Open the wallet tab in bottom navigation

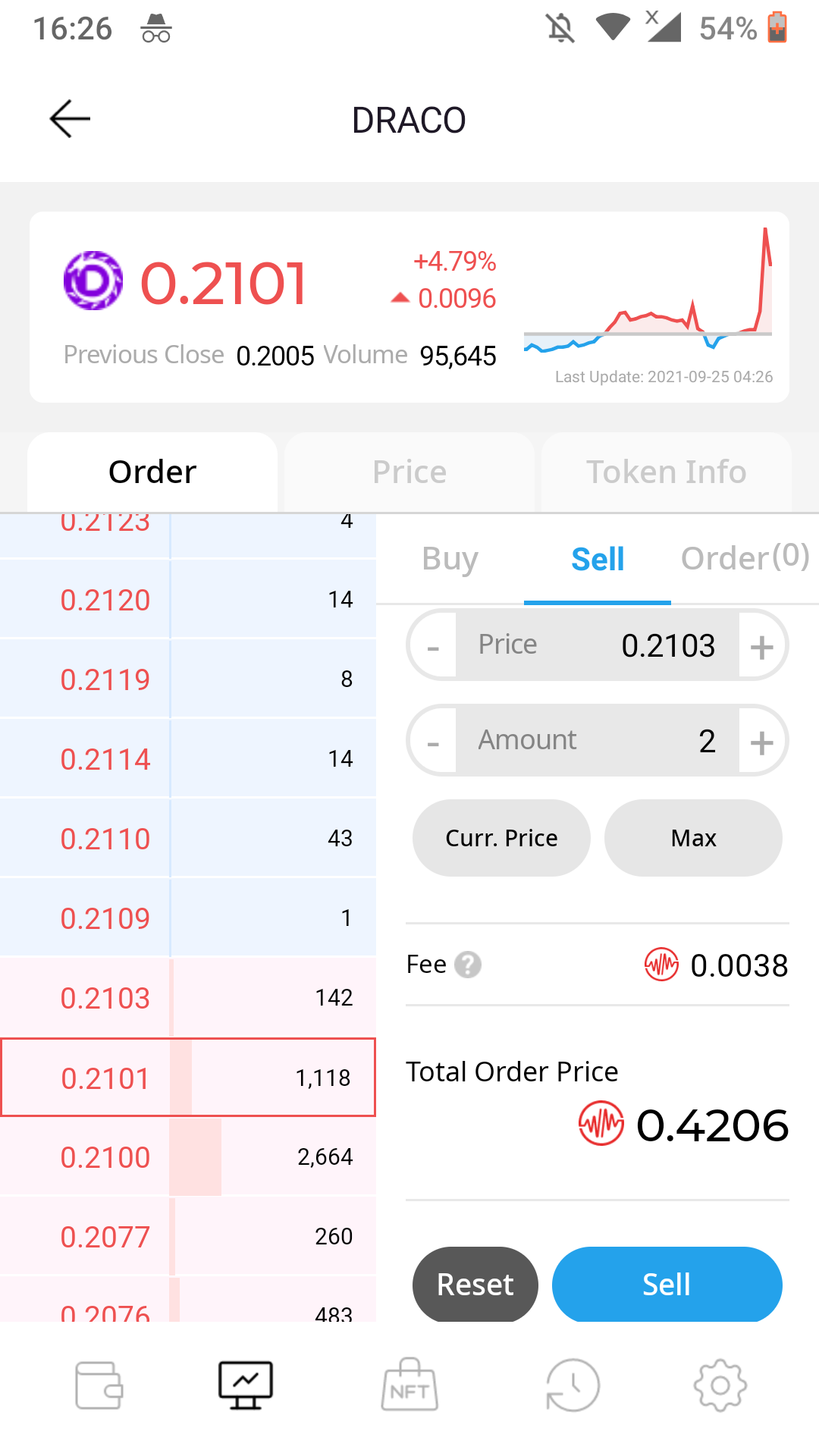tap(99, 1385)
